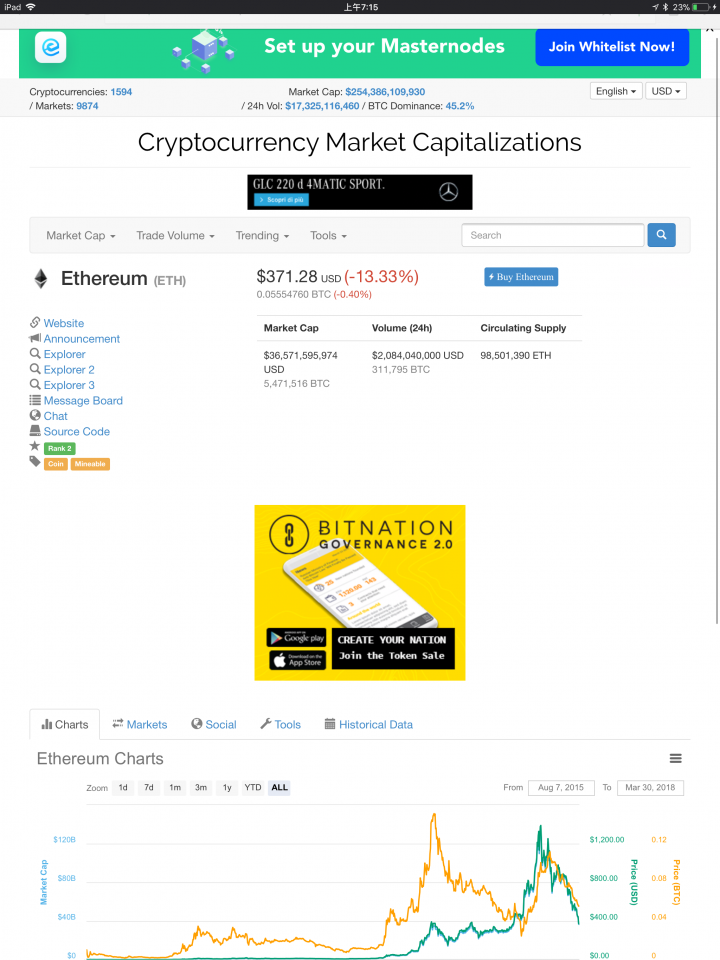The image size is (720, 960).
Task: Change currency via the USD dropdown
Action: pos(665,91)
